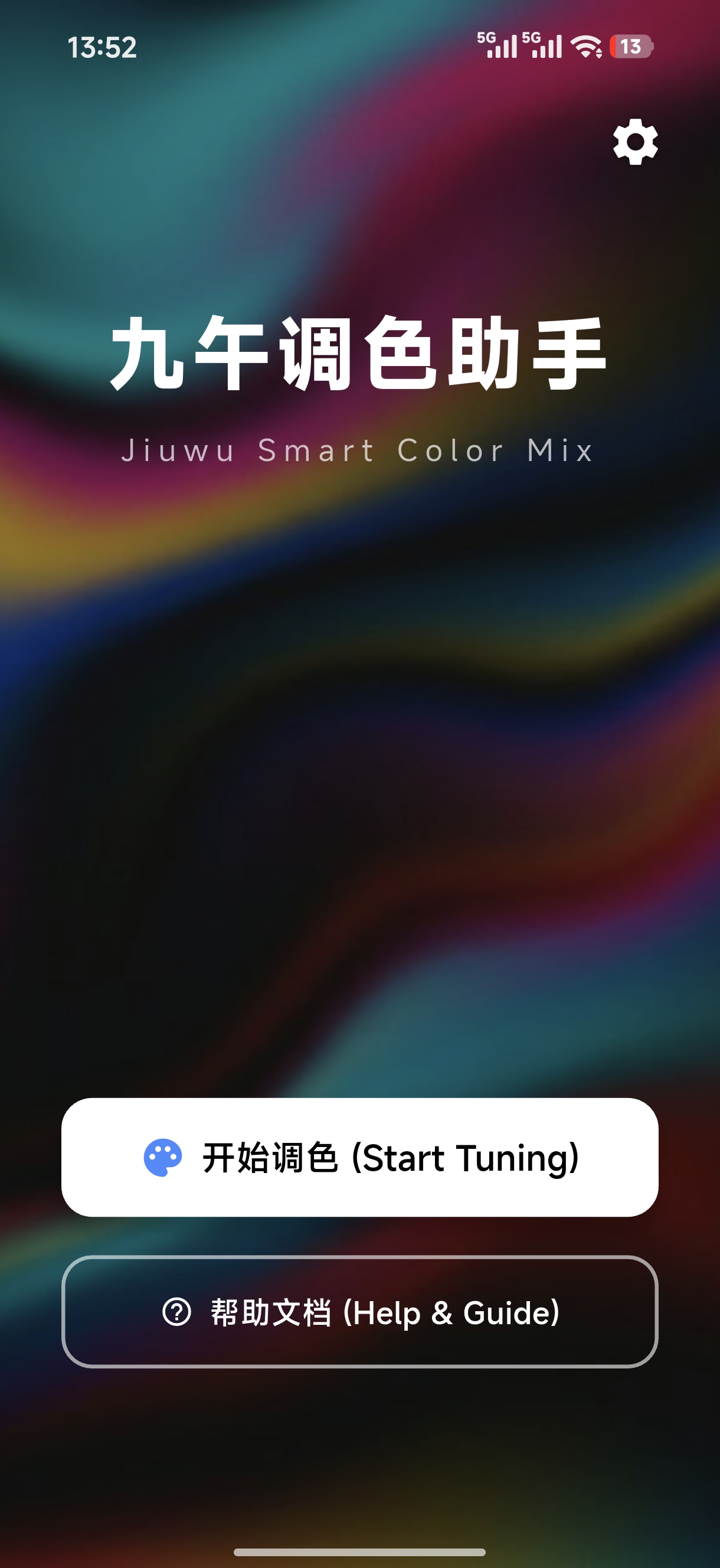Tap the clock showing 13:52
Image resolution: width=720 pixels, height=1568 pixels.
coord(103,47)
